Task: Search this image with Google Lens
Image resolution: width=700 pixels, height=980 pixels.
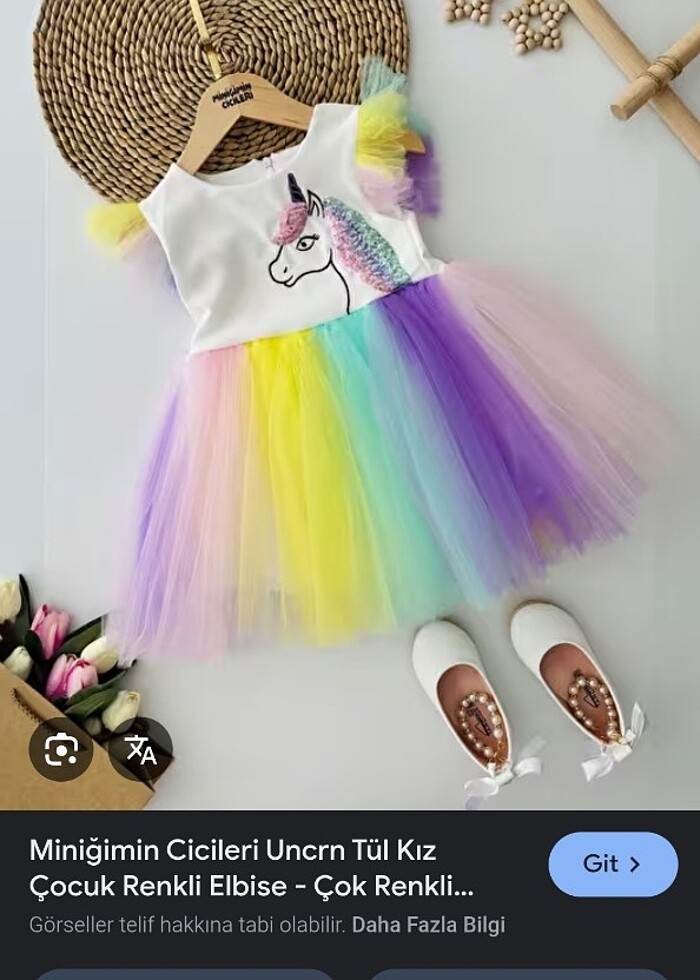Action: click(x=60, y=749)
